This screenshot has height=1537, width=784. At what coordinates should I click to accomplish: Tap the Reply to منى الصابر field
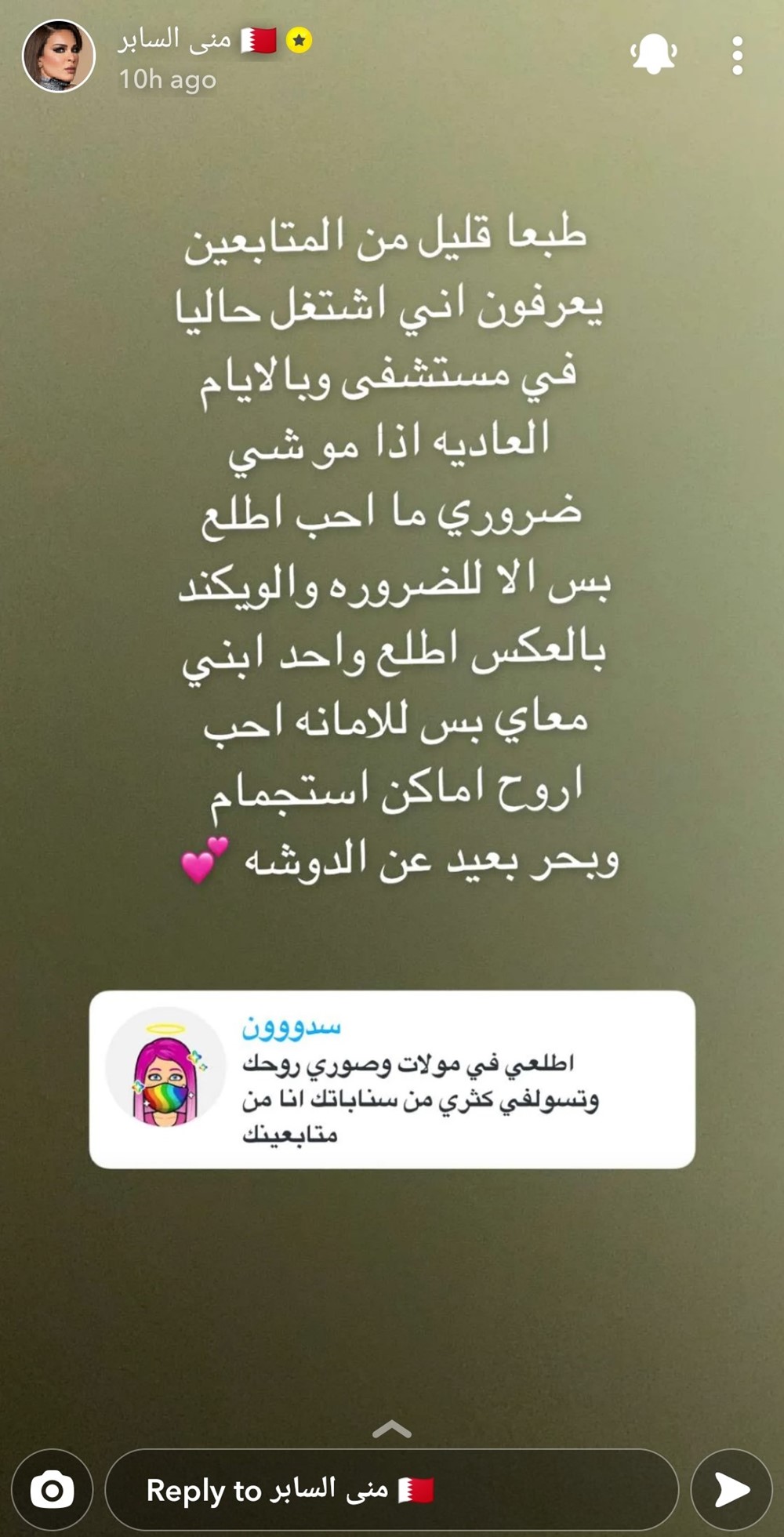(391, 1489)
